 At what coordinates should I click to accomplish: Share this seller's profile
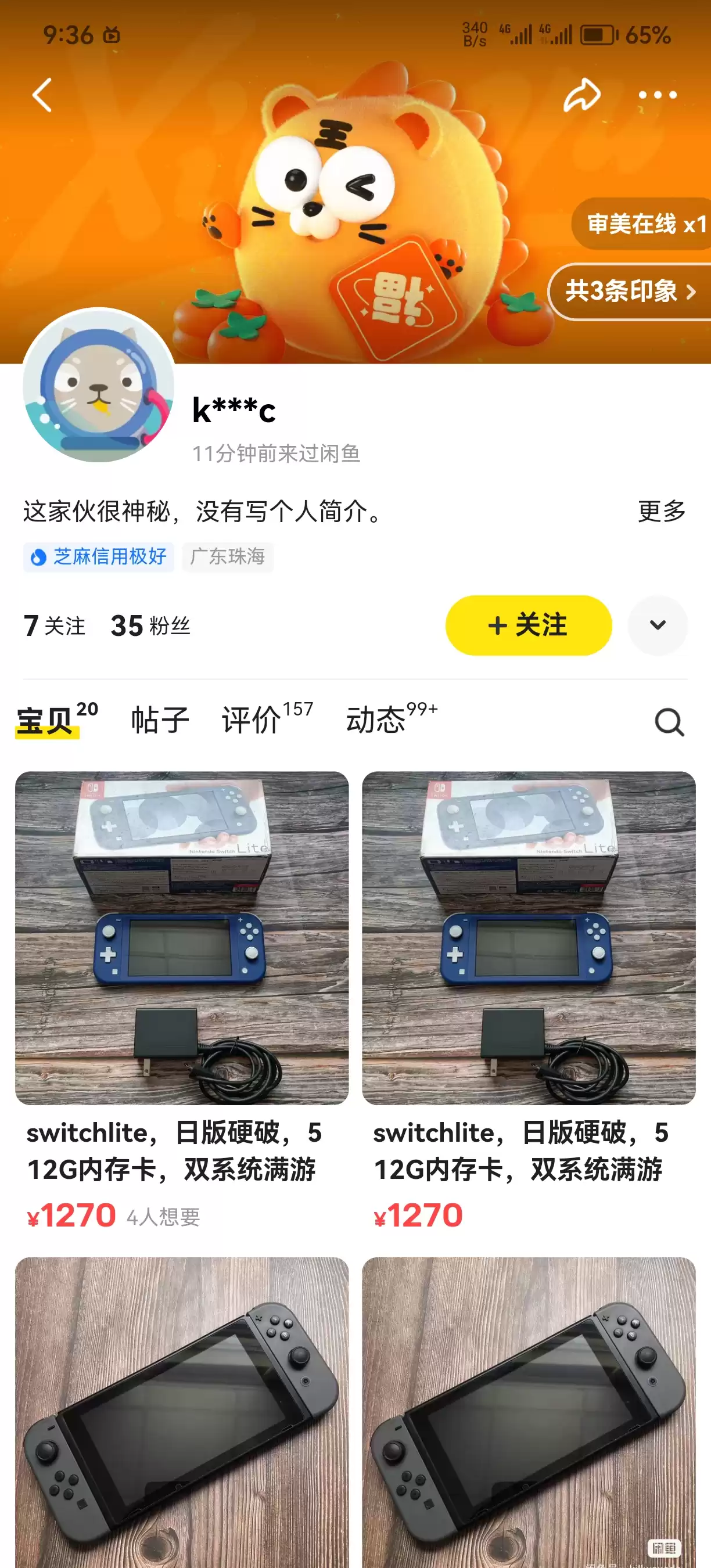pyautogui.click(x=581, y=95)
